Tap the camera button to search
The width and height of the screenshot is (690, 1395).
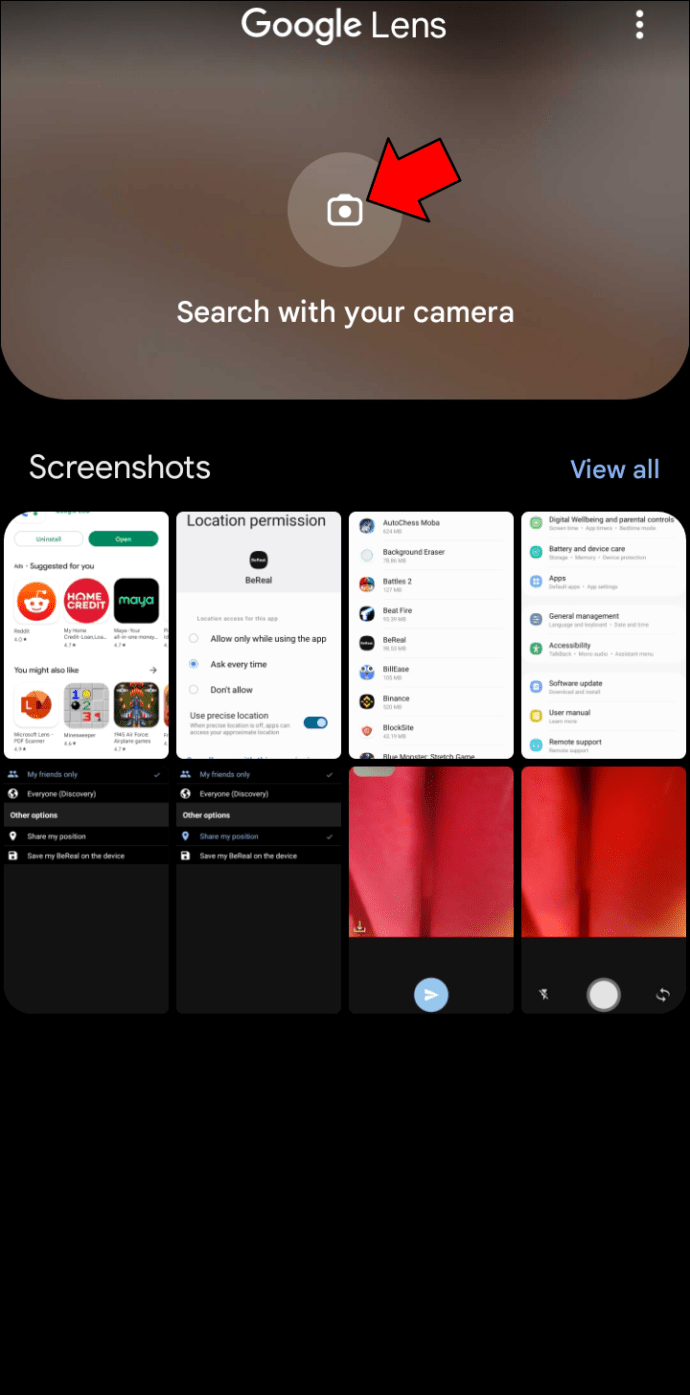click(345, 210)
